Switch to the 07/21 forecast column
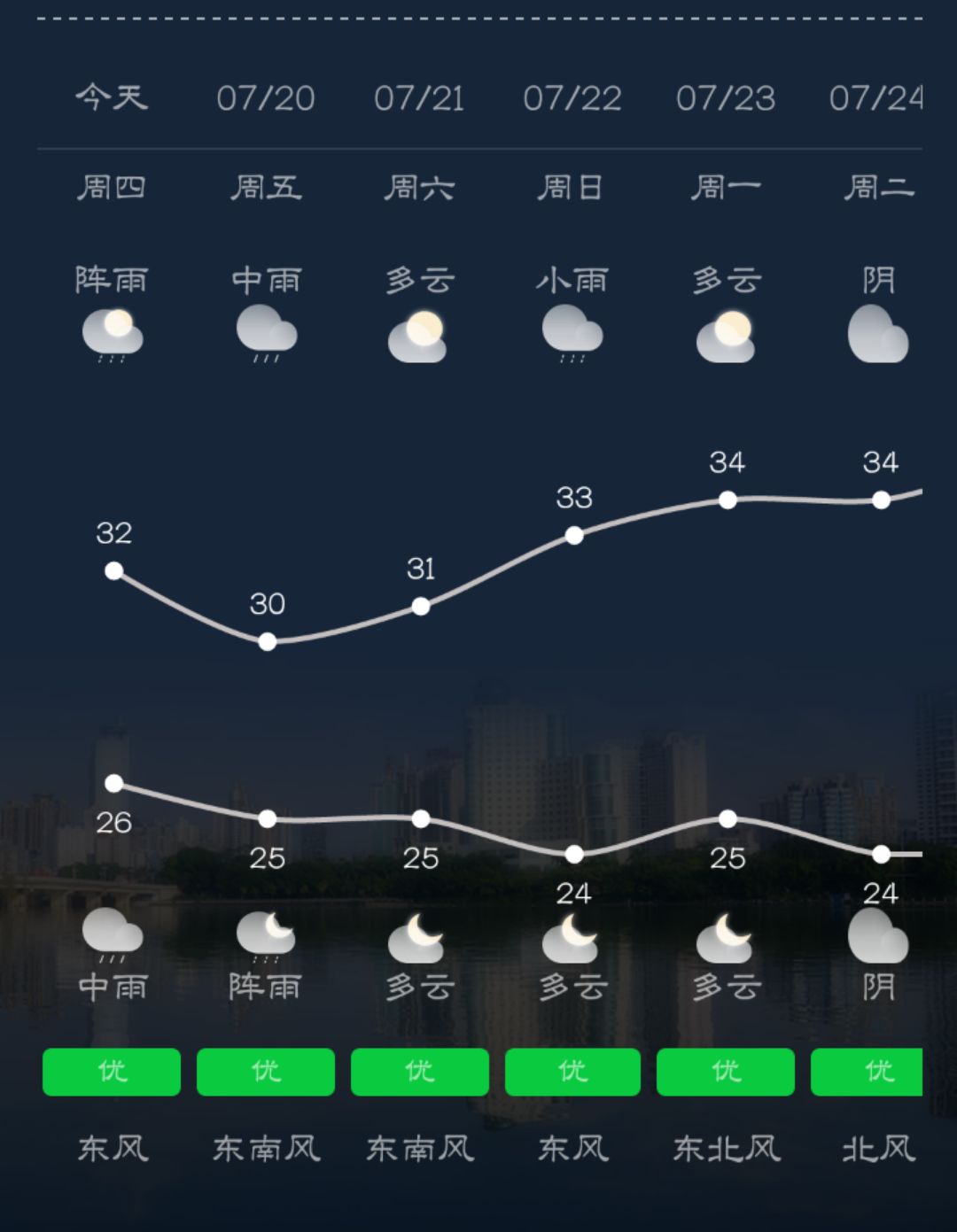The height and width of the screenshot is (1232, 957). tap(419, 99)
